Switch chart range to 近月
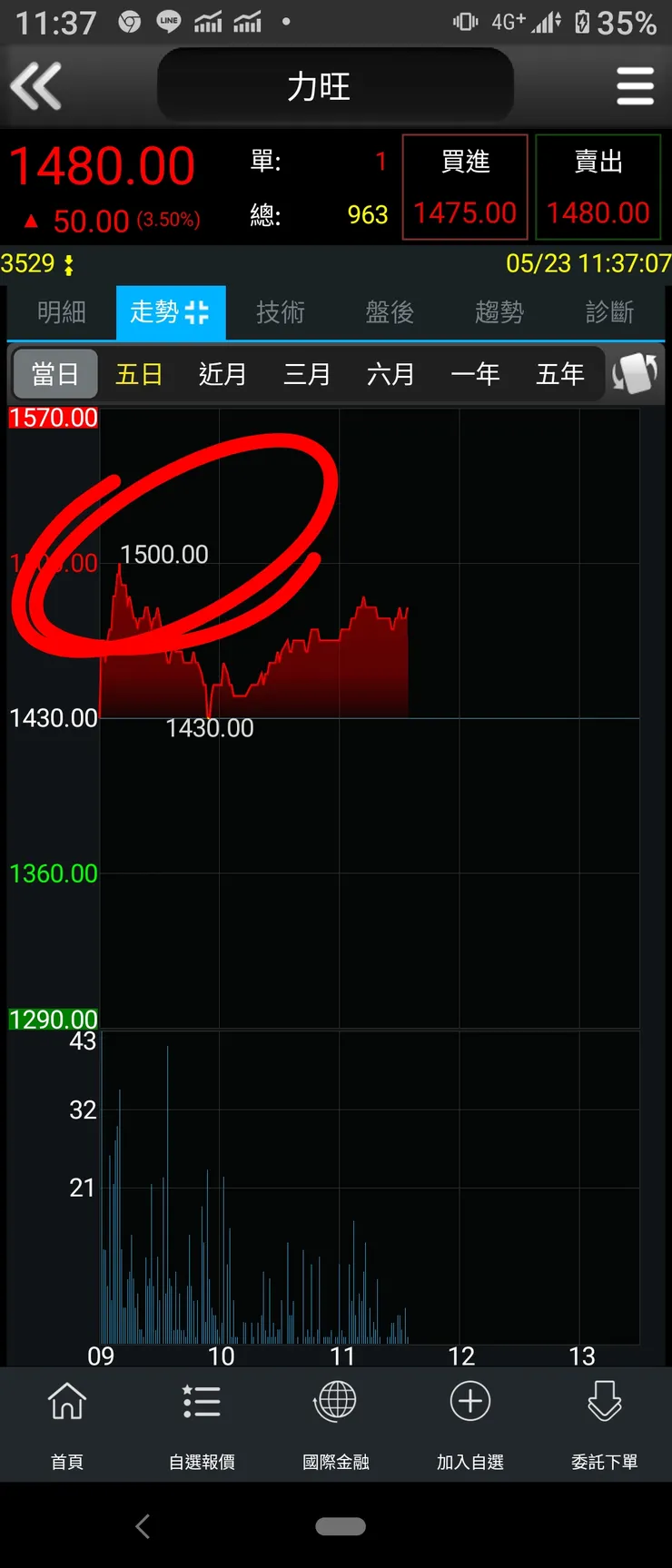The width and height of the screenshot is (672, 1568). click(222, 374)
